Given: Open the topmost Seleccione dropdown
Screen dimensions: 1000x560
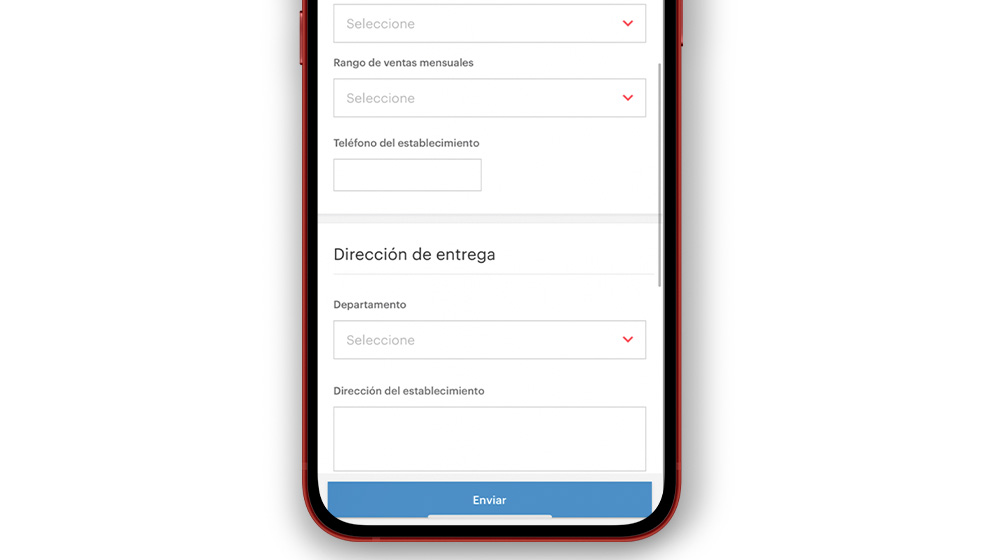Looking at the screenshot, I should (x=489, y=23).
